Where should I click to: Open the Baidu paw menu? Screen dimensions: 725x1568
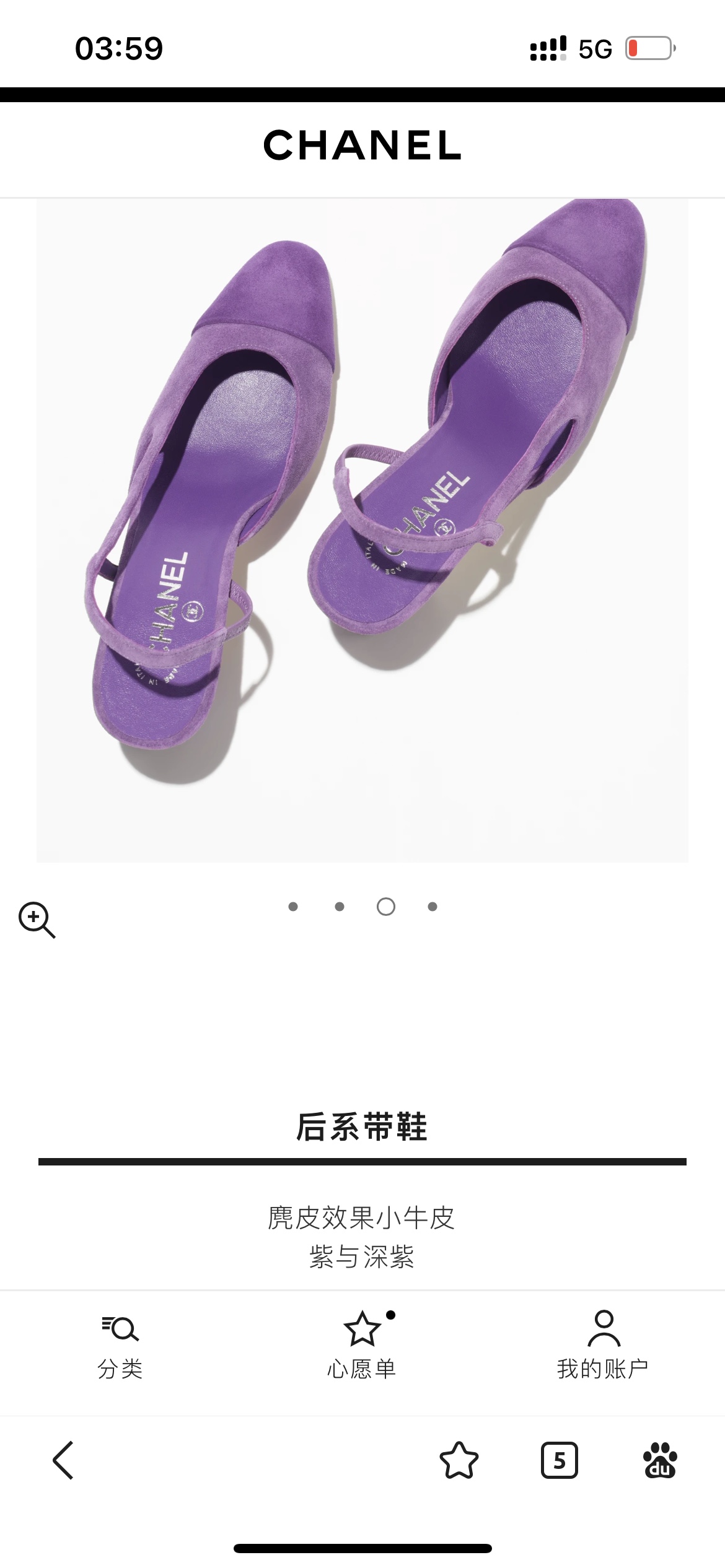point(660,1460)
